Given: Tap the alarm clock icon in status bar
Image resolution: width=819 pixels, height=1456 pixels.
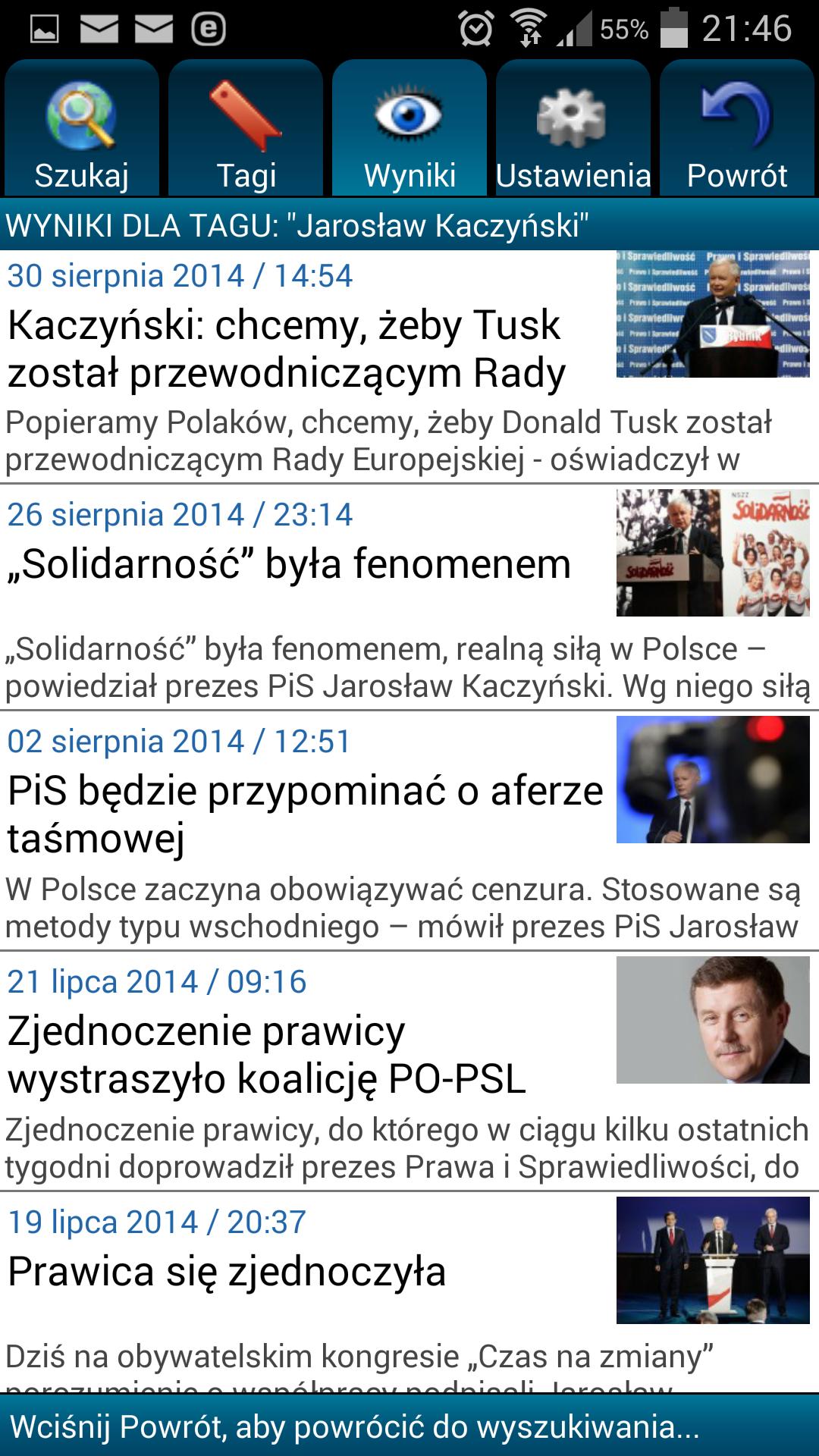Looking at the screenshot, I should (x=474, y=25).
